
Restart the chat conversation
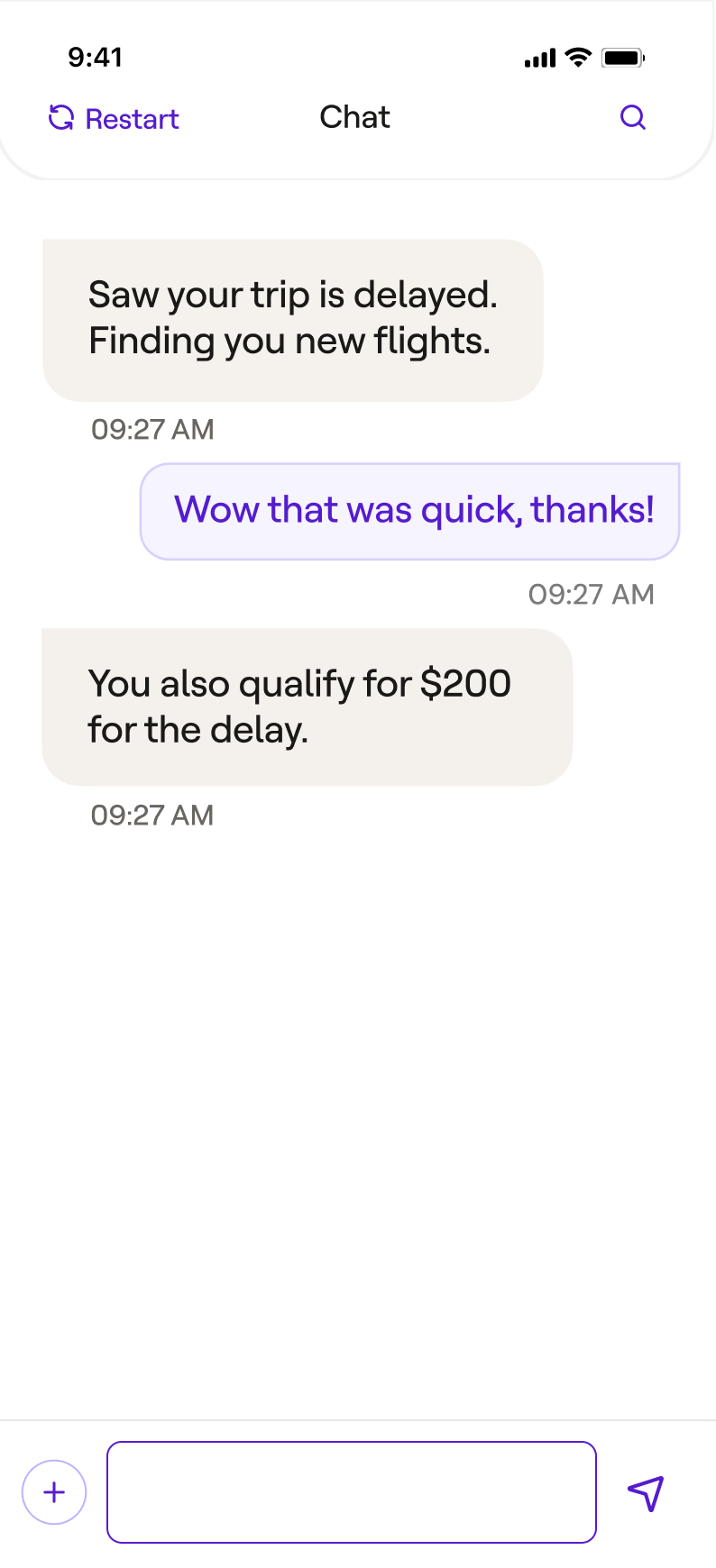[114, 118]
